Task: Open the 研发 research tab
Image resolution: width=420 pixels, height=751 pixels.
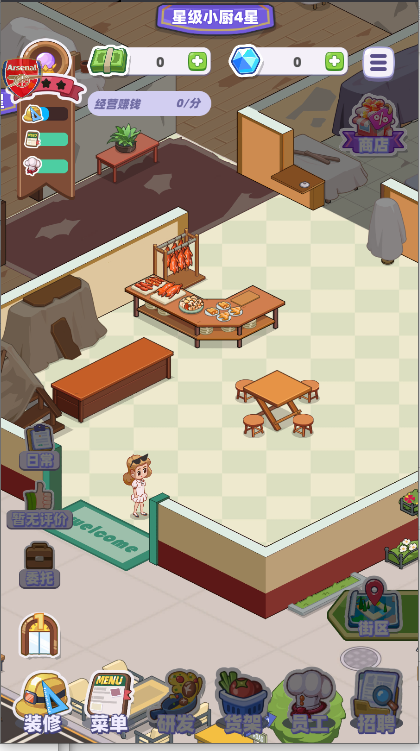Action: click(178, 703)
